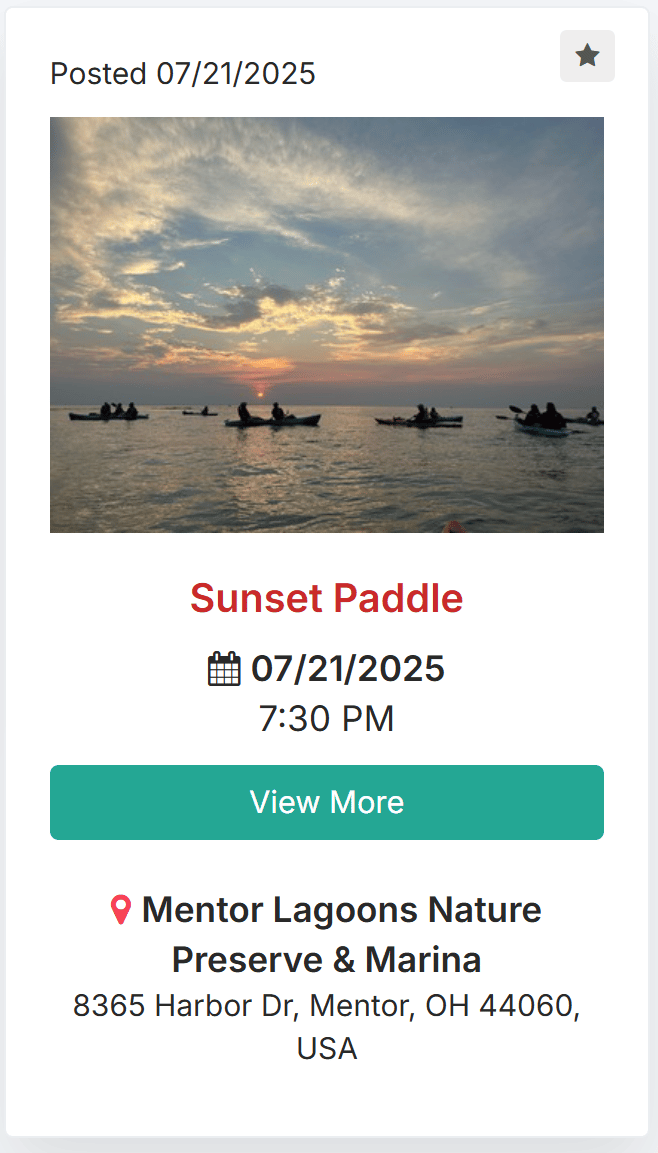Viewport: 658px width, 1153px height.
Task: Tap View More for Sunset Paddle
Action: click(x=326, y=802)
